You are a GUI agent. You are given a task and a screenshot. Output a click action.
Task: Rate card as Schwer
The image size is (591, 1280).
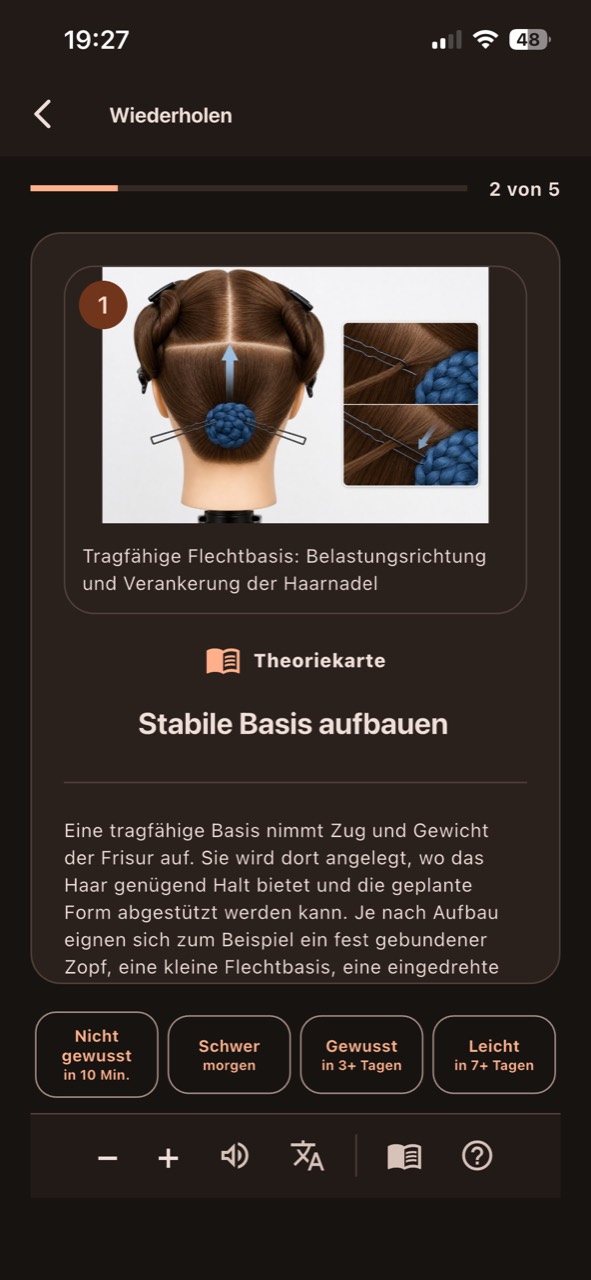(229, 1054)
